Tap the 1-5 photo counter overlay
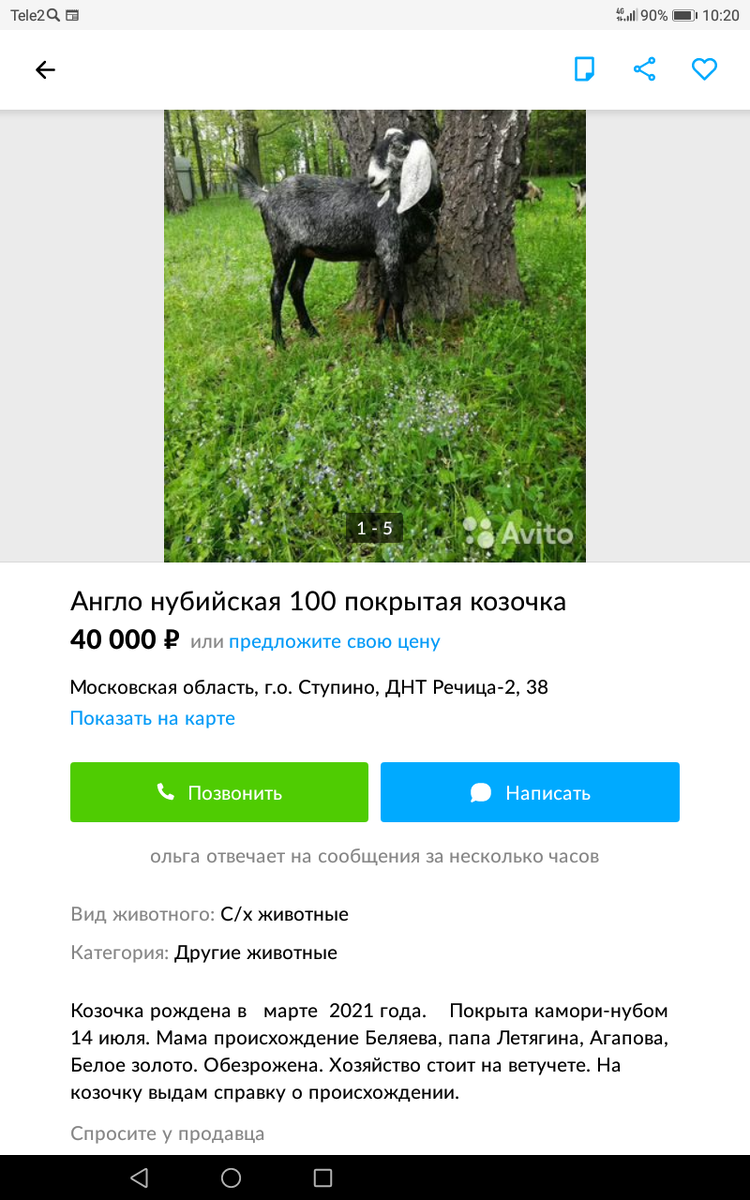Image resolution: width=750 pixels, height=1200 pixels. tap(375, 528)
